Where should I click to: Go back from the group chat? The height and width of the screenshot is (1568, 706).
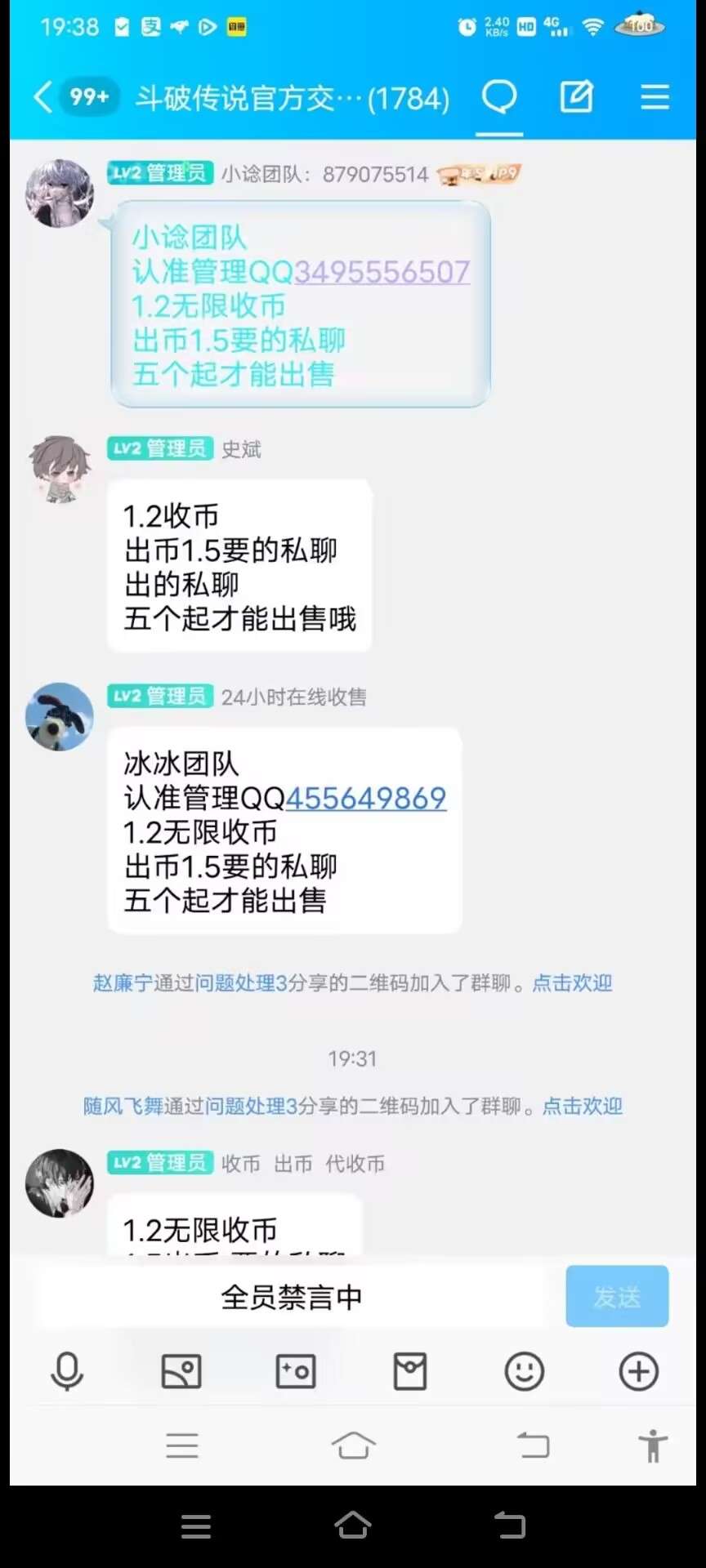(x=42, y=97)
